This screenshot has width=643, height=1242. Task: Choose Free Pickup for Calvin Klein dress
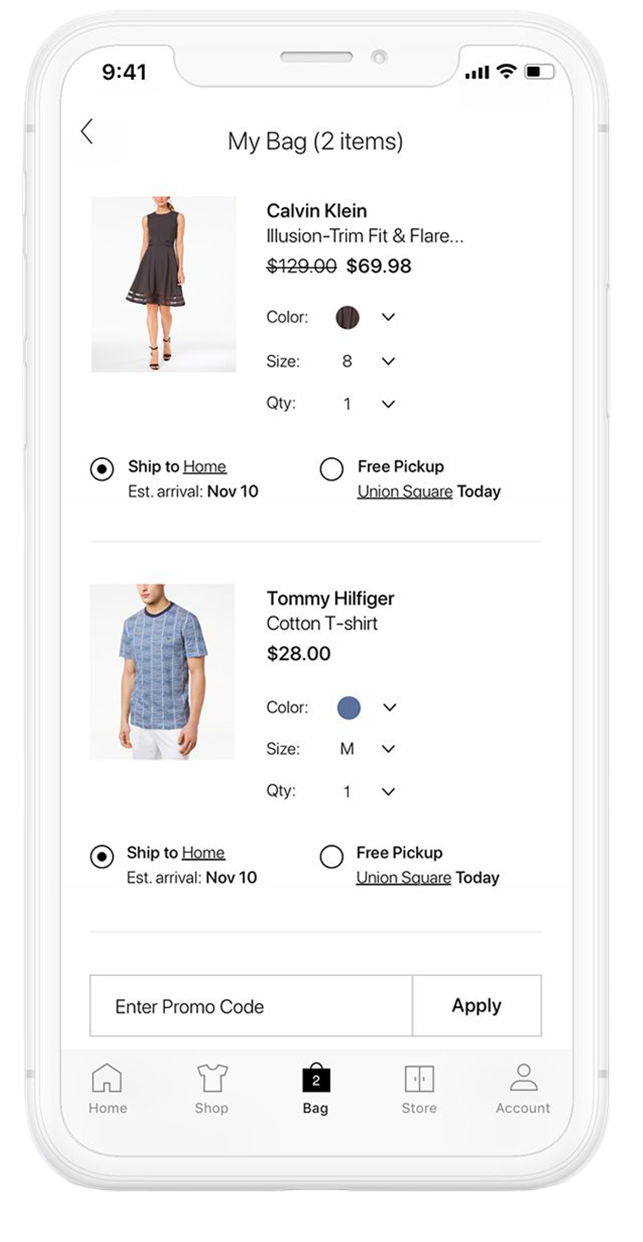point(332,469)
